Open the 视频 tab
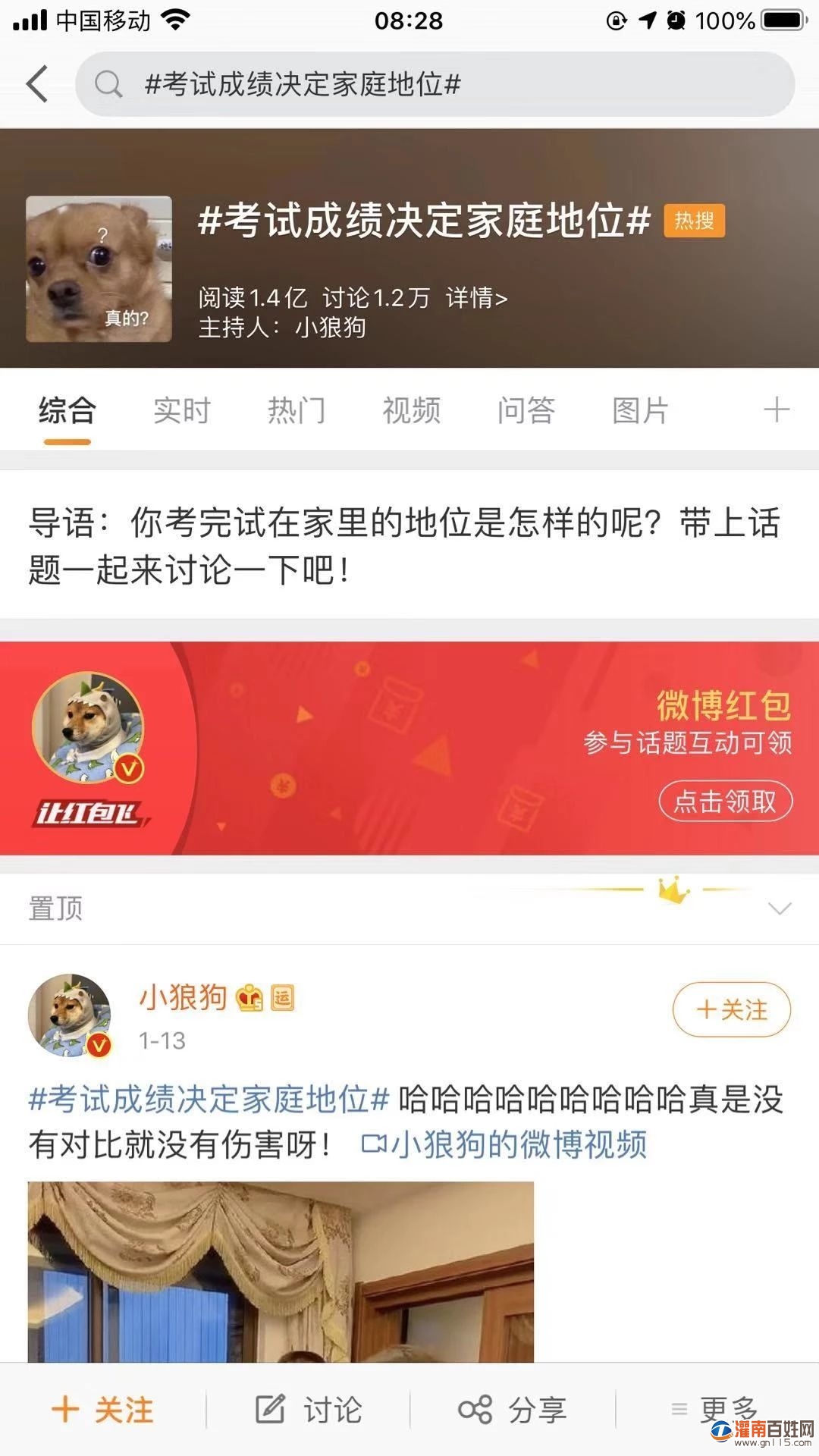Image resolution: width=819 pixels, height=1456 pixels. coord(411,410)
